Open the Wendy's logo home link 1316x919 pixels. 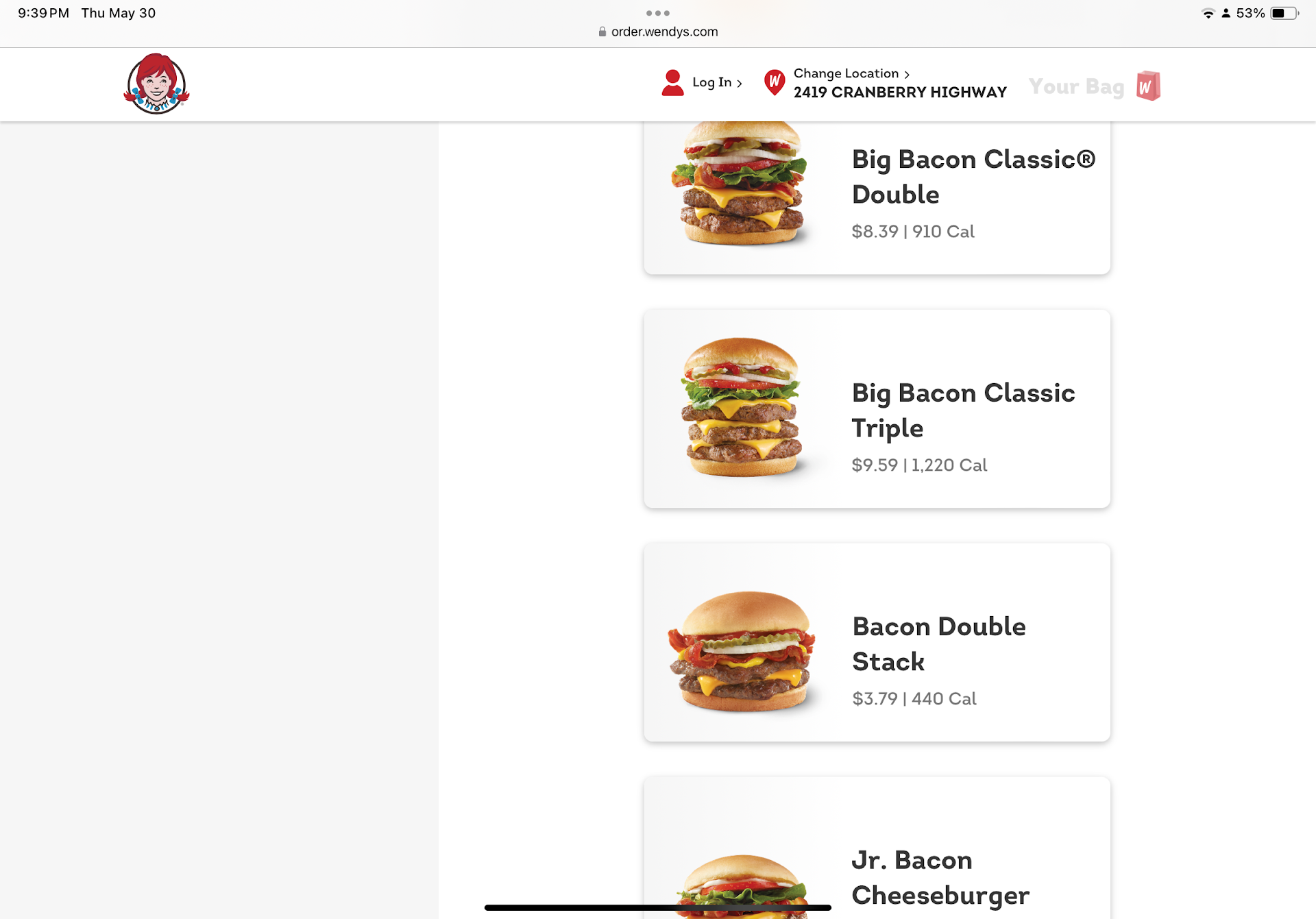[156, 84]
